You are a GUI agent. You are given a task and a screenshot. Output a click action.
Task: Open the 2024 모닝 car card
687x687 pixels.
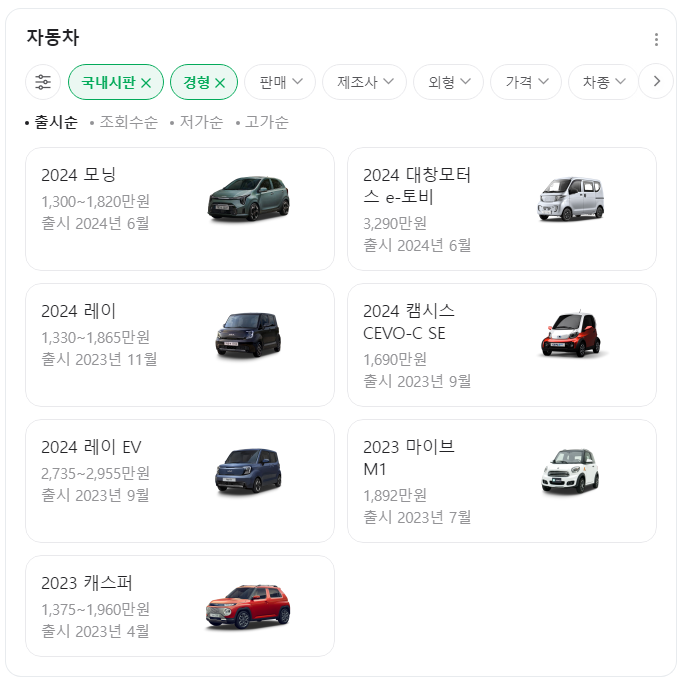[x=180, y=209]
